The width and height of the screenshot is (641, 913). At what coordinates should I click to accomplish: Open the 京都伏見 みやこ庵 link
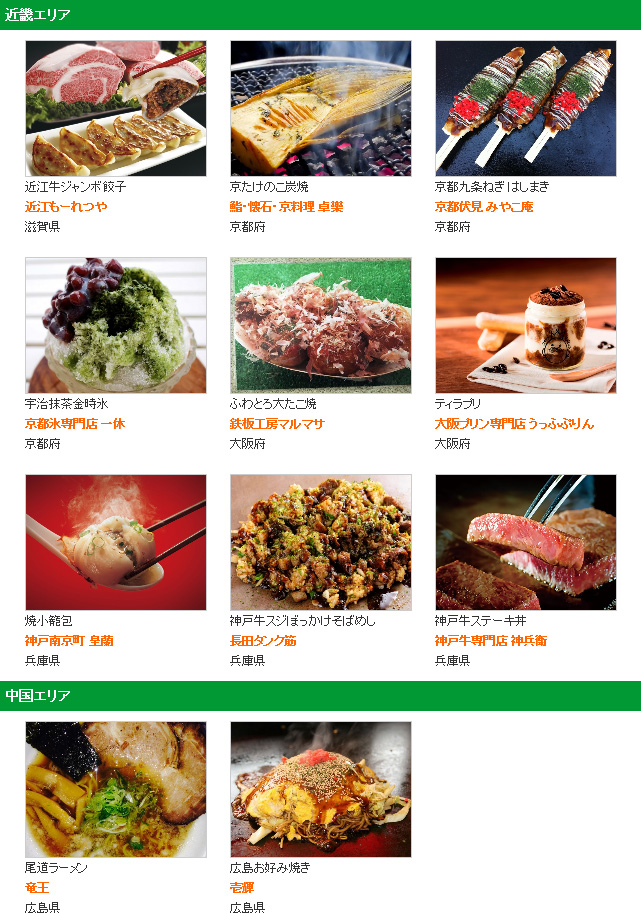point(483,207)
